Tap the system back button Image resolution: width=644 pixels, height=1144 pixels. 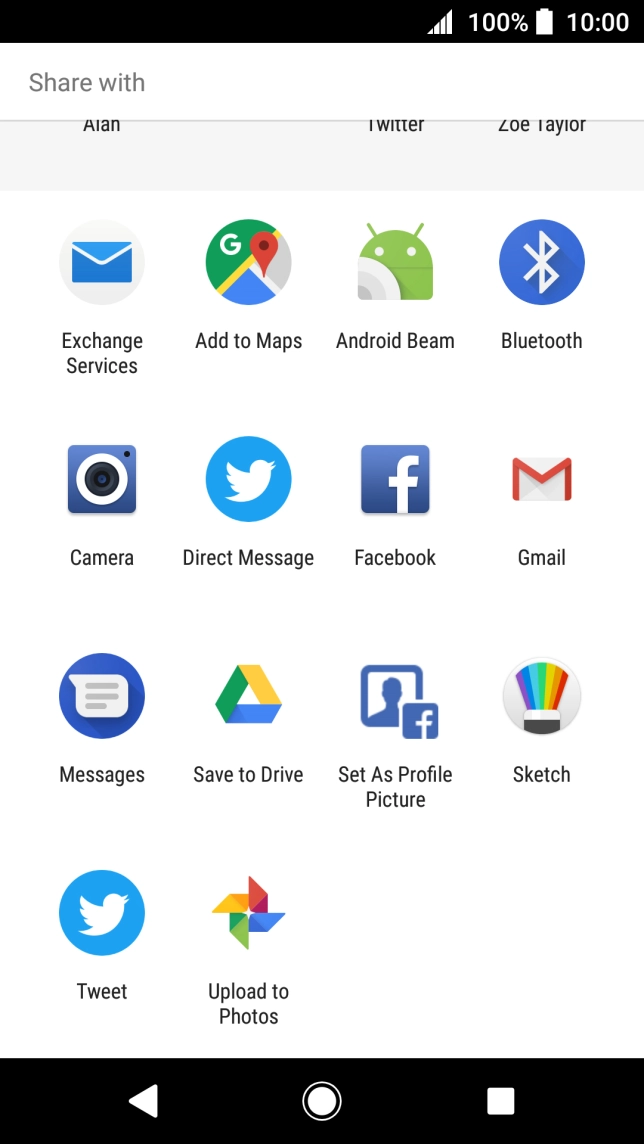pos(144,1101)
